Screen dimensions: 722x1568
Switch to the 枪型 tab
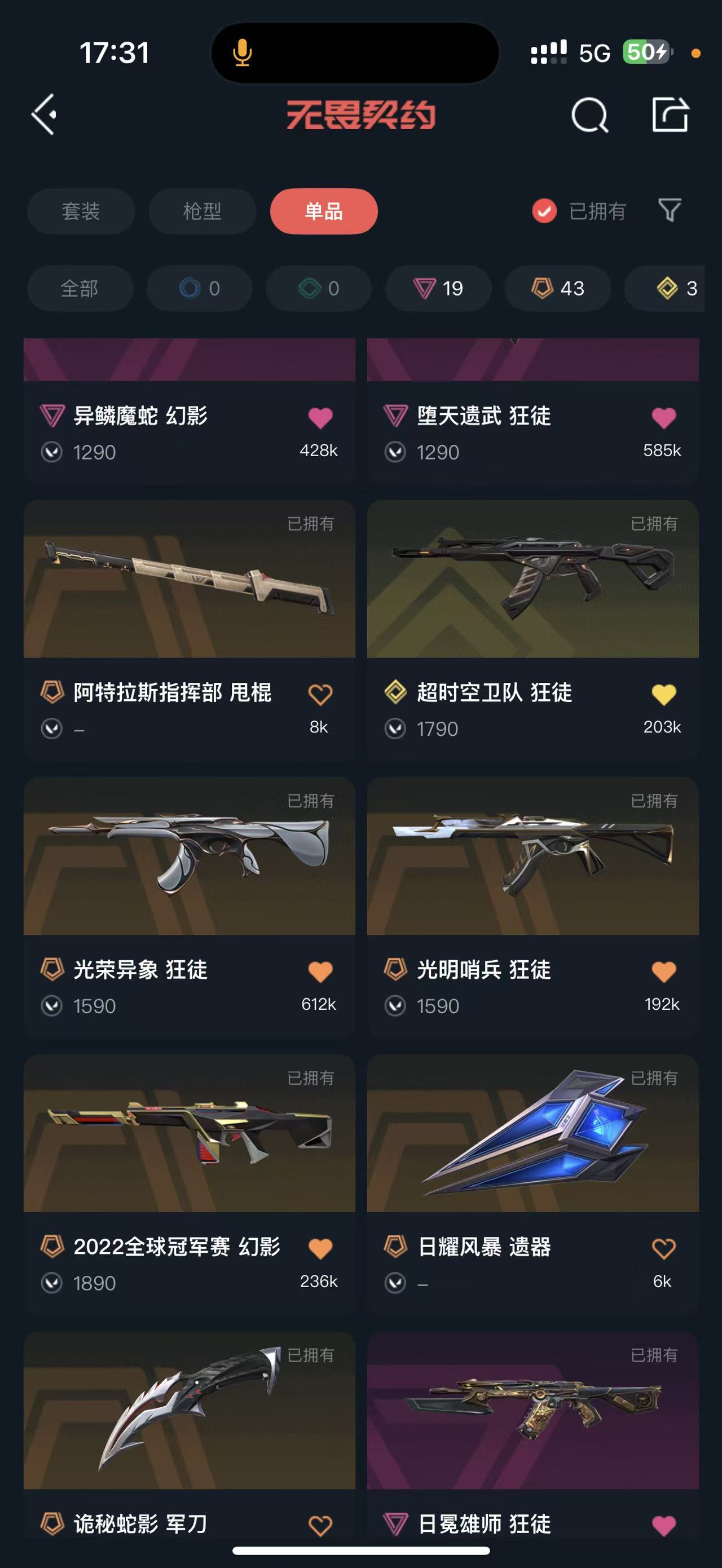point(202,211)
